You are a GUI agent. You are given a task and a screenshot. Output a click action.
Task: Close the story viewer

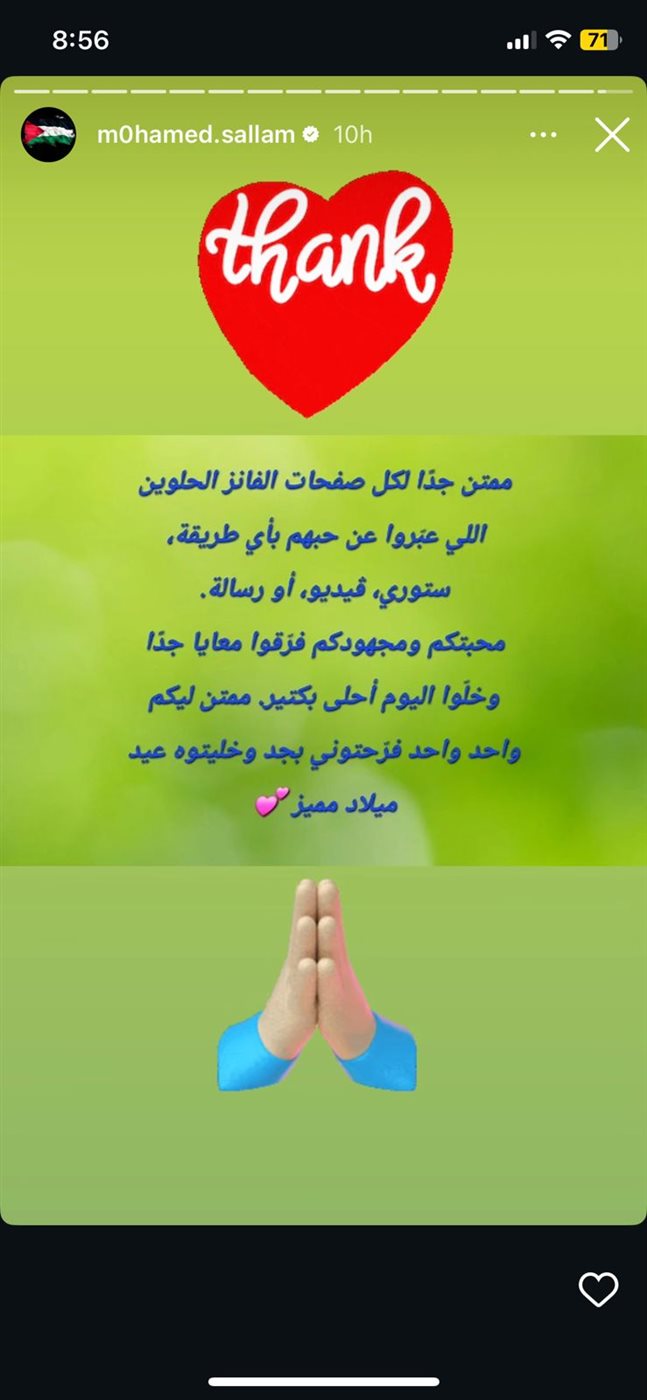point(612,135)
